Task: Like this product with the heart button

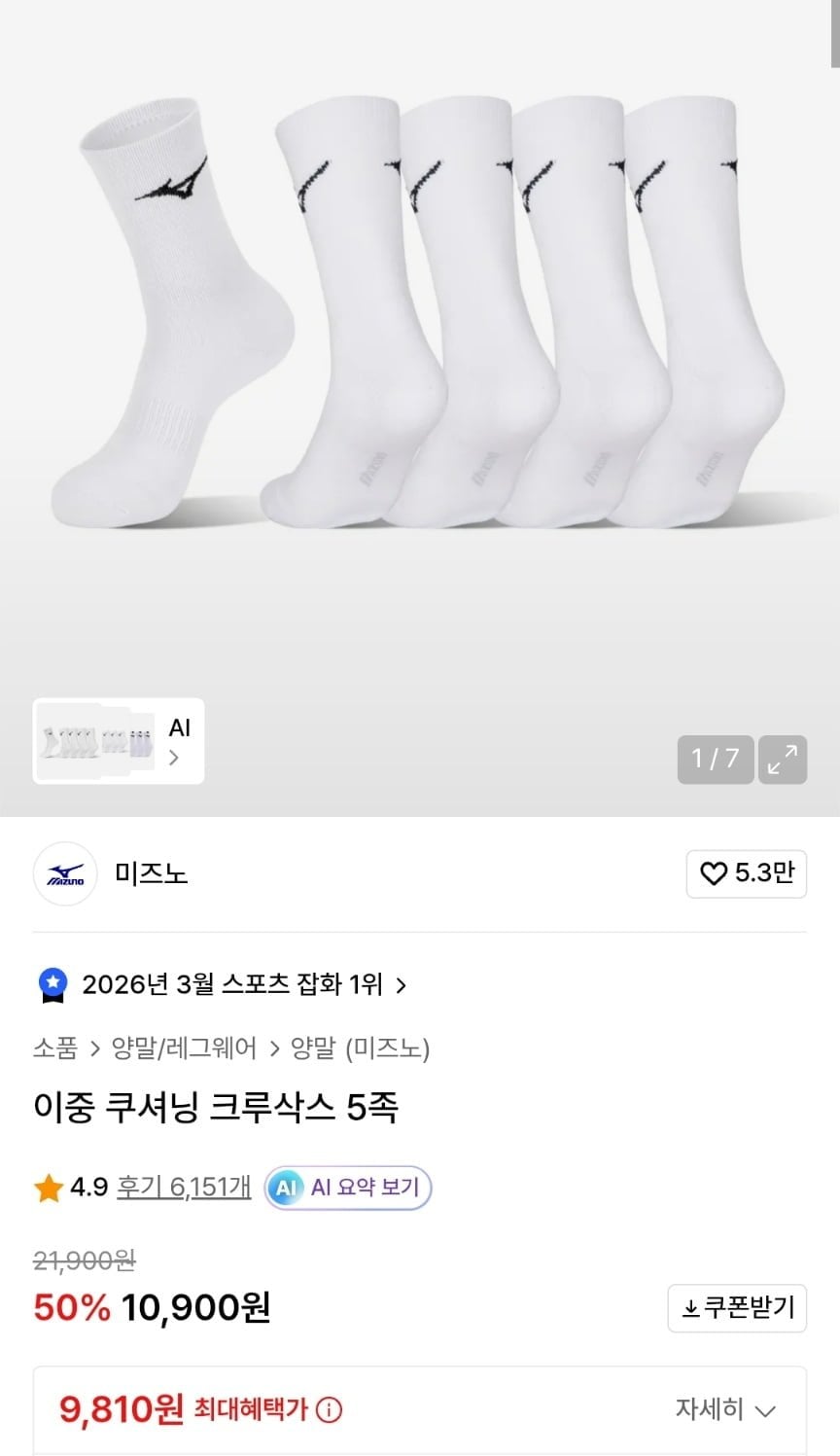Action: 746,873
